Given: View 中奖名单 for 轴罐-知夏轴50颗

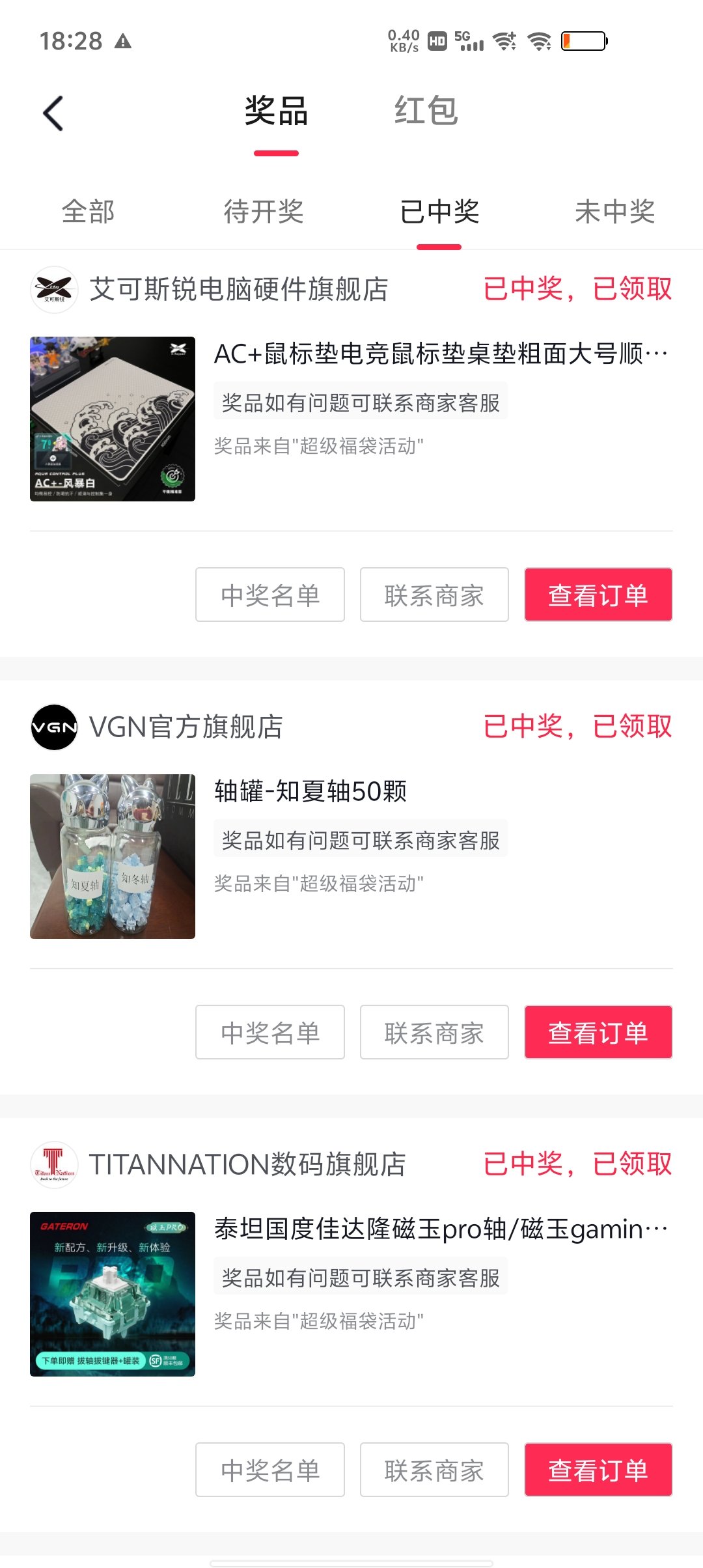Looking at the screenshot, I should click(270, 1032).
